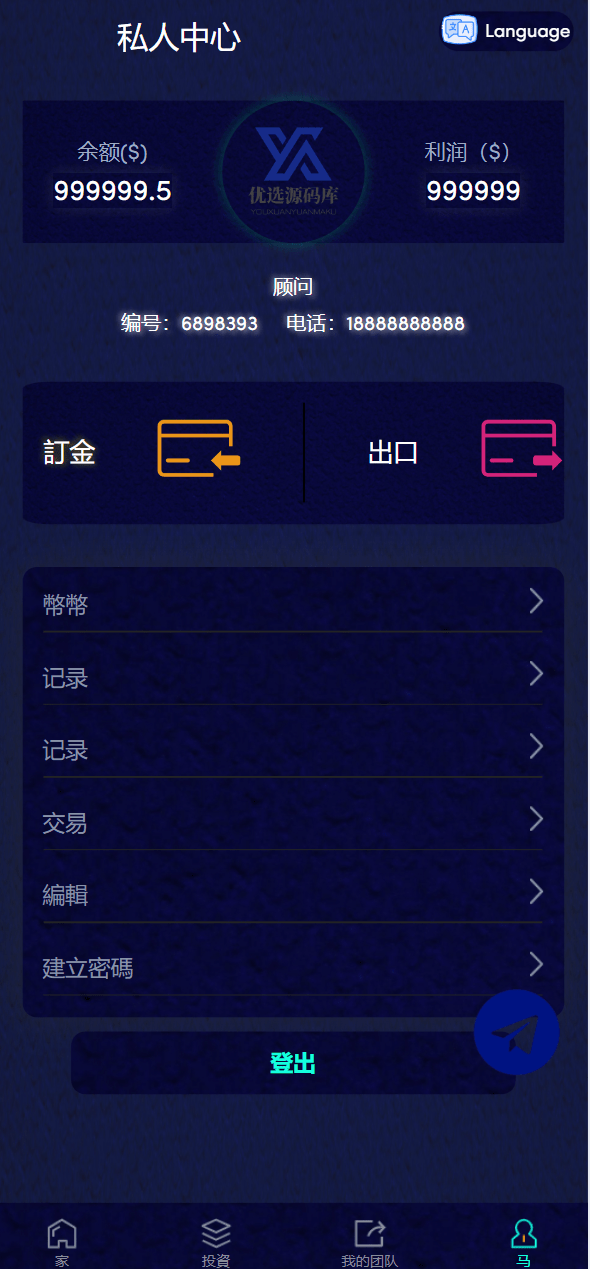Open the 幣幣 row

coord(293,603)
